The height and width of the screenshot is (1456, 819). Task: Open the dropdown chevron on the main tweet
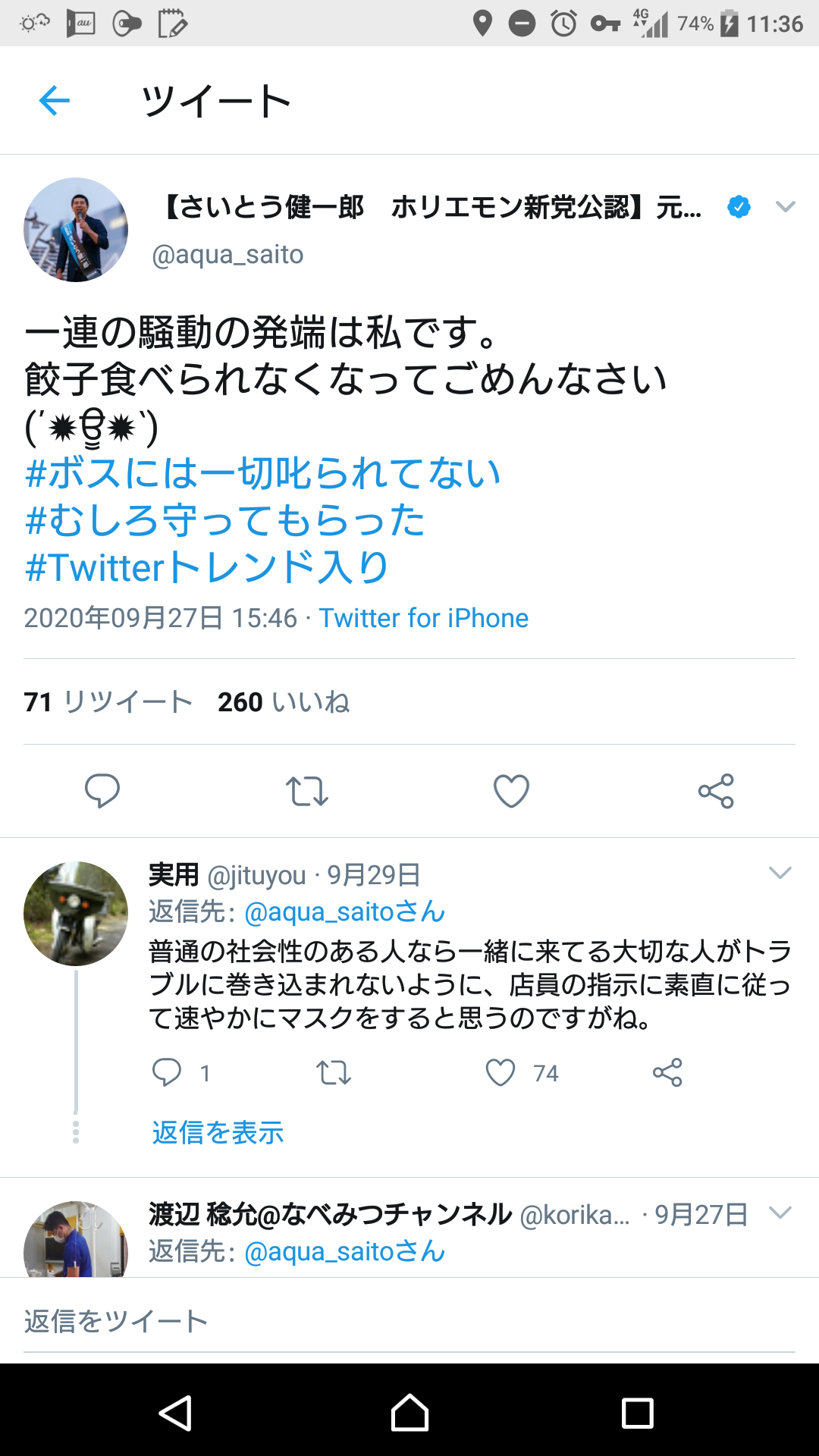[786, 206]
